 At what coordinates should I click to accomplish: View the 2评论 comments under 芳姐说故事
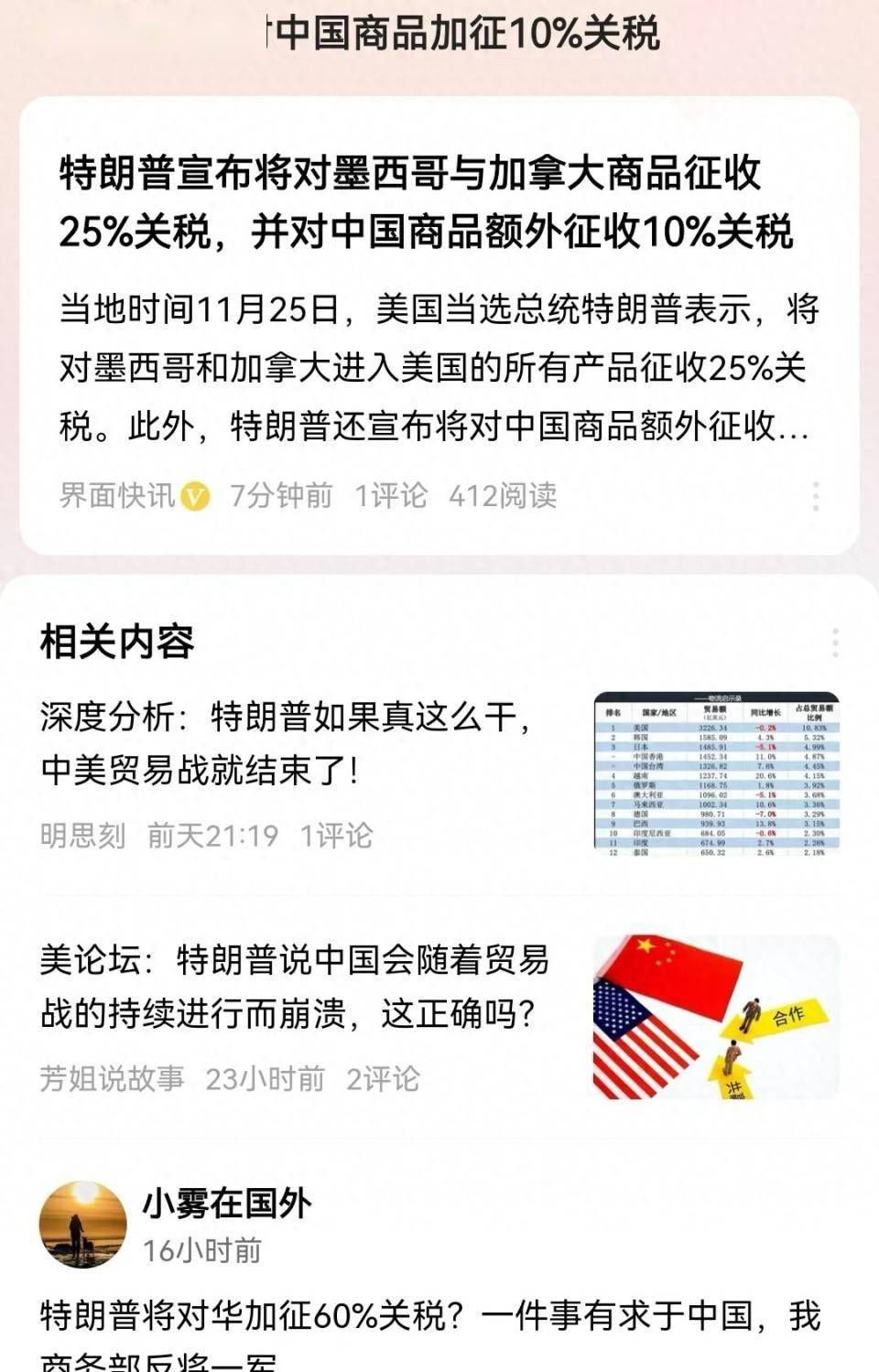pos(384,1079)
